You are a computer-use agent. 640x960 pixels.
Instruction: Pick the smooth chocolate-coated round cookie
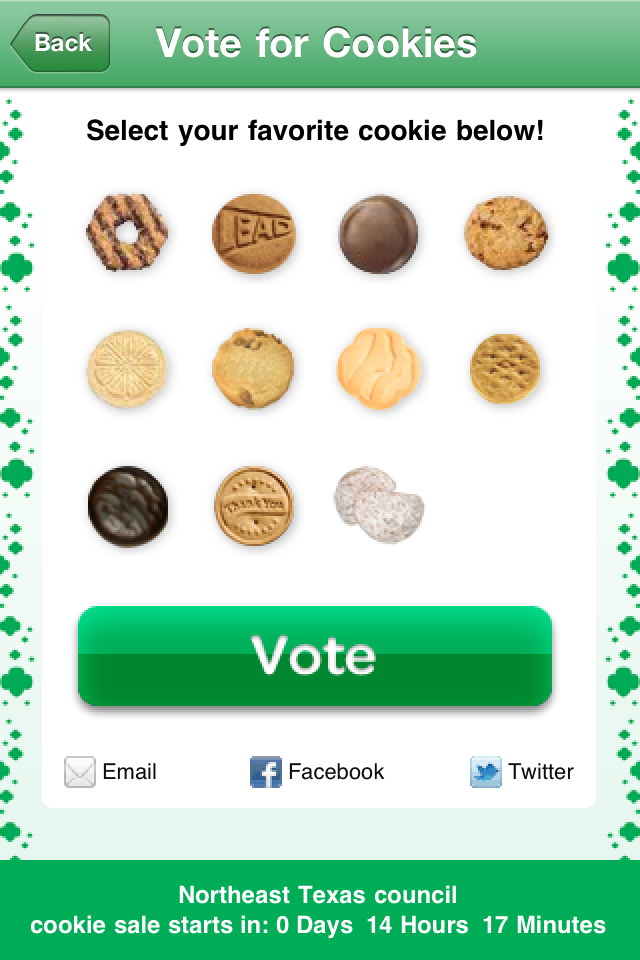[378, 234]
